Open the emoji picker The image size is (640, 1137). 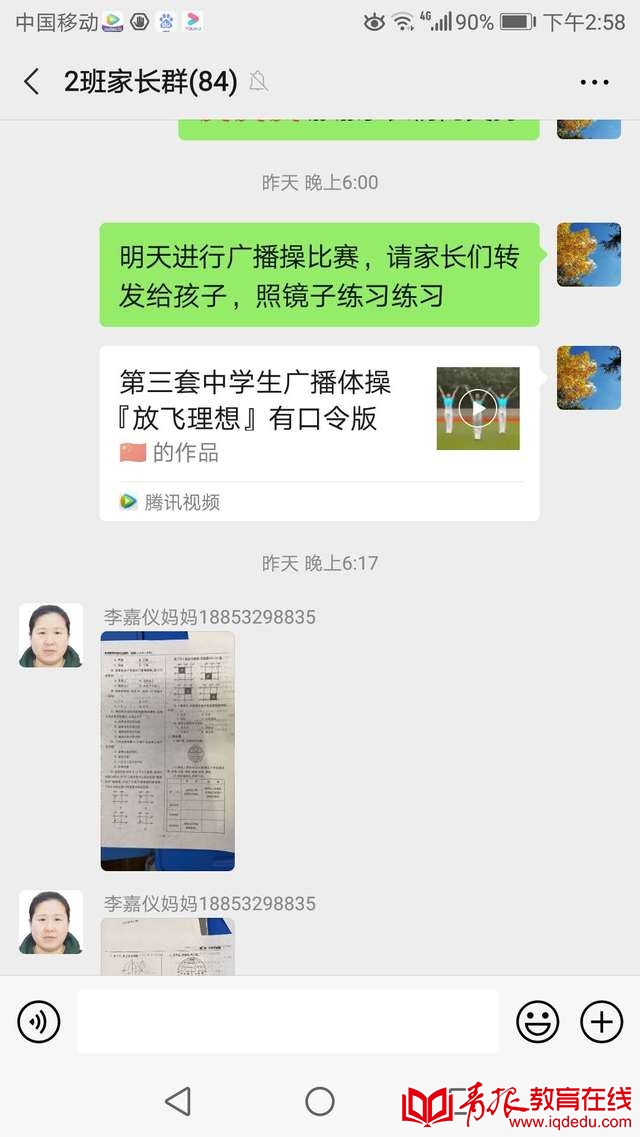click(x=537, y=1022)
